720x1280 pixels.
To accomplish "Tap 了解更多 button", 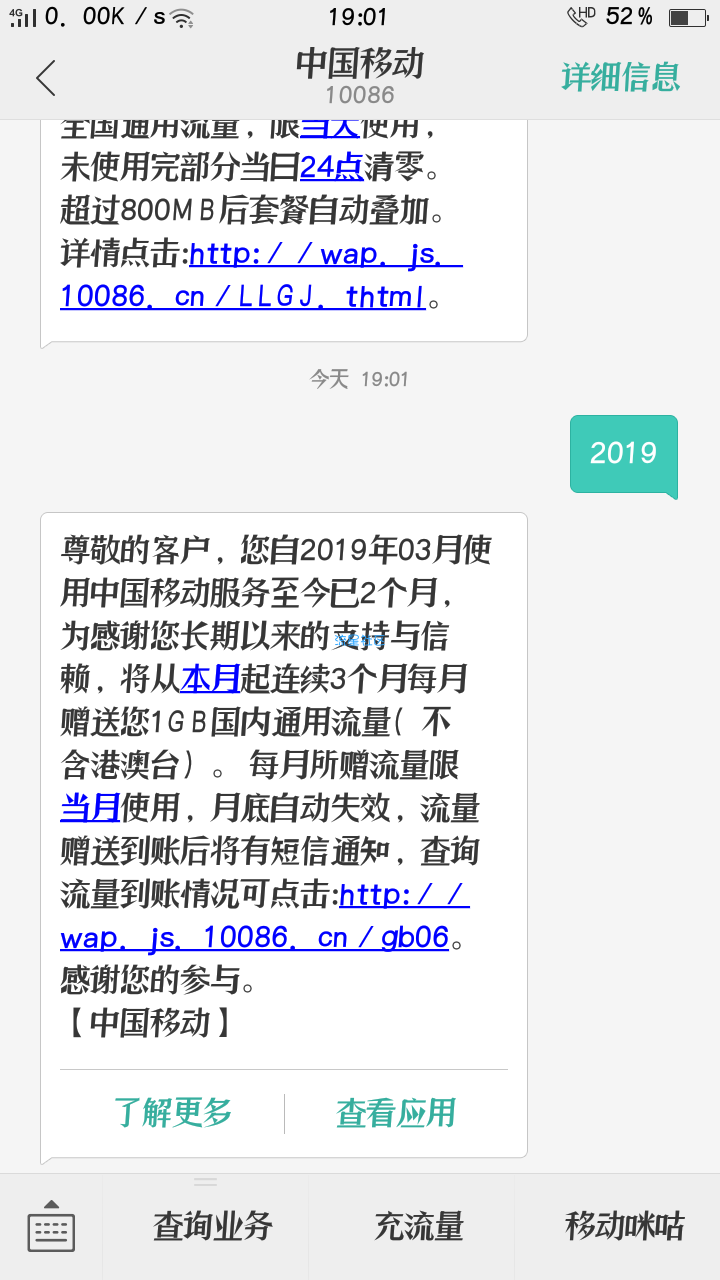I will click(172, 1112).
